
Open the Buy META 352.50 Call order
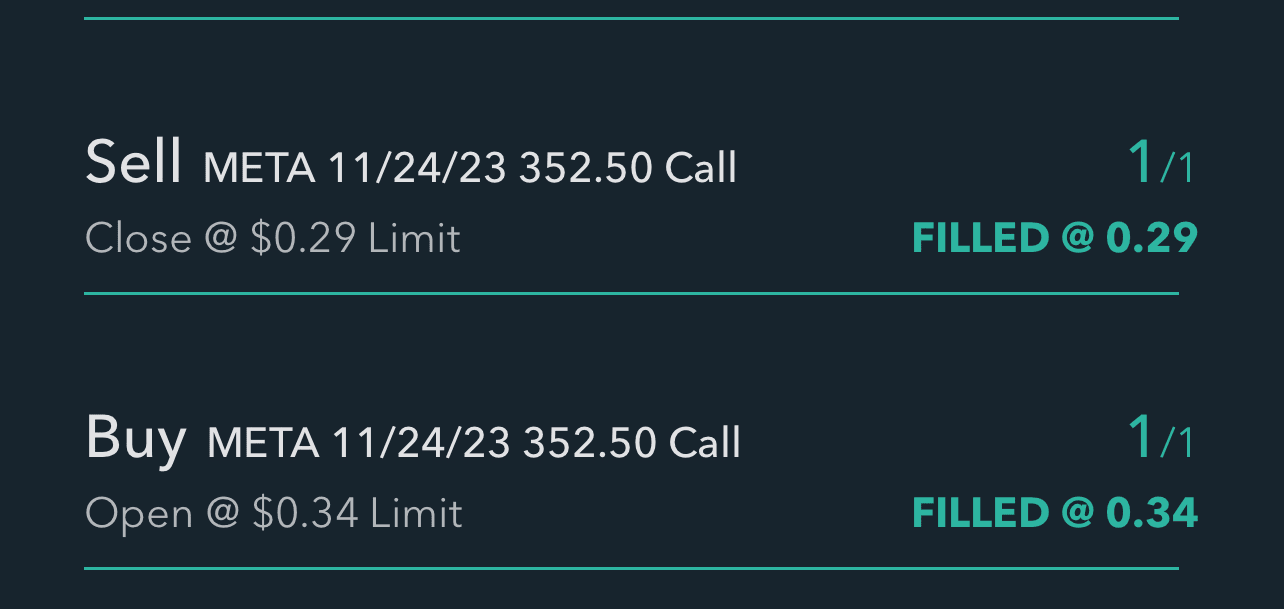click(x=472, y=443)
